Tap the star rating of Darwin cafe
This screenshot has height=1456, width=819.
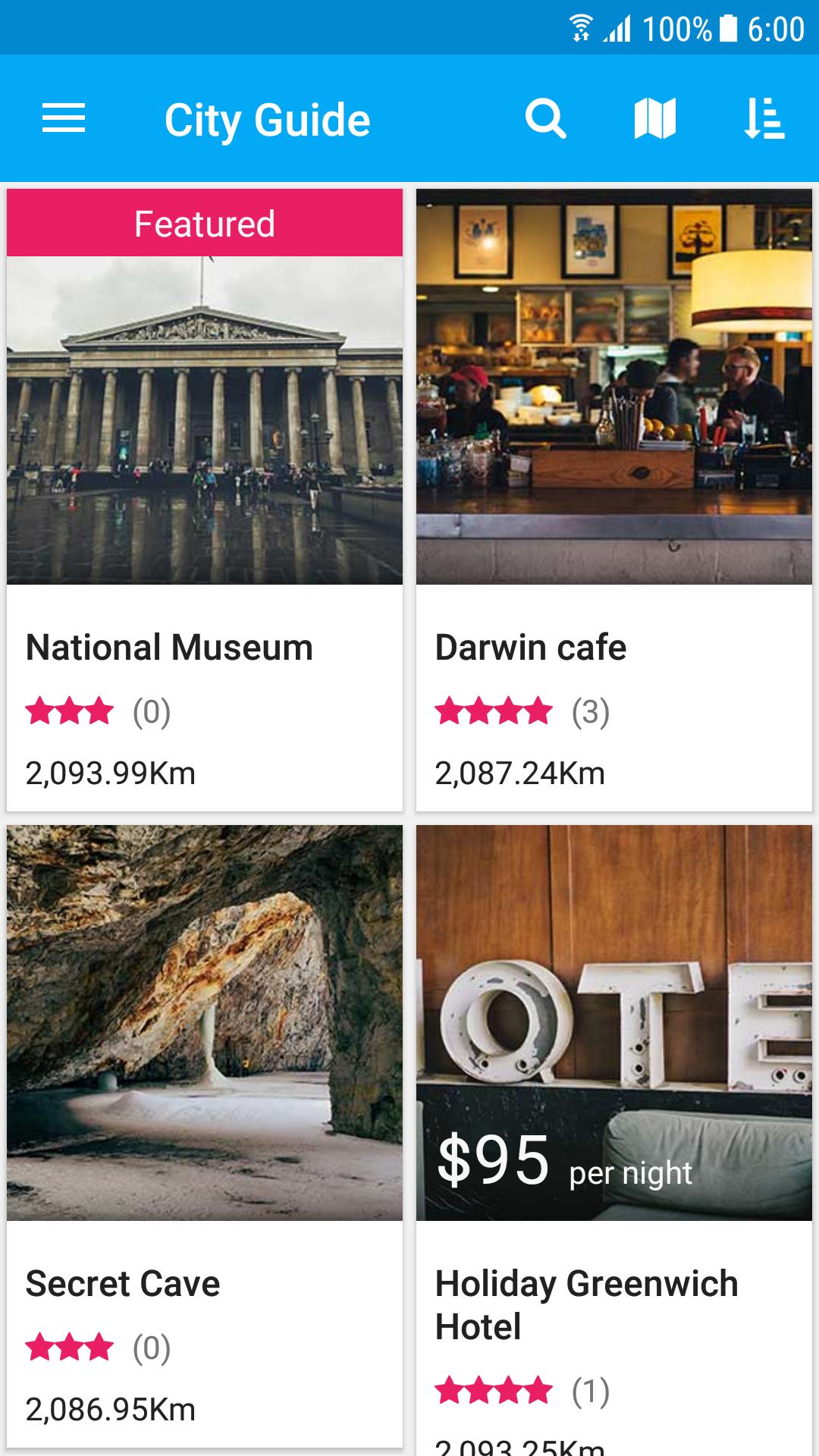click(492, 711)
